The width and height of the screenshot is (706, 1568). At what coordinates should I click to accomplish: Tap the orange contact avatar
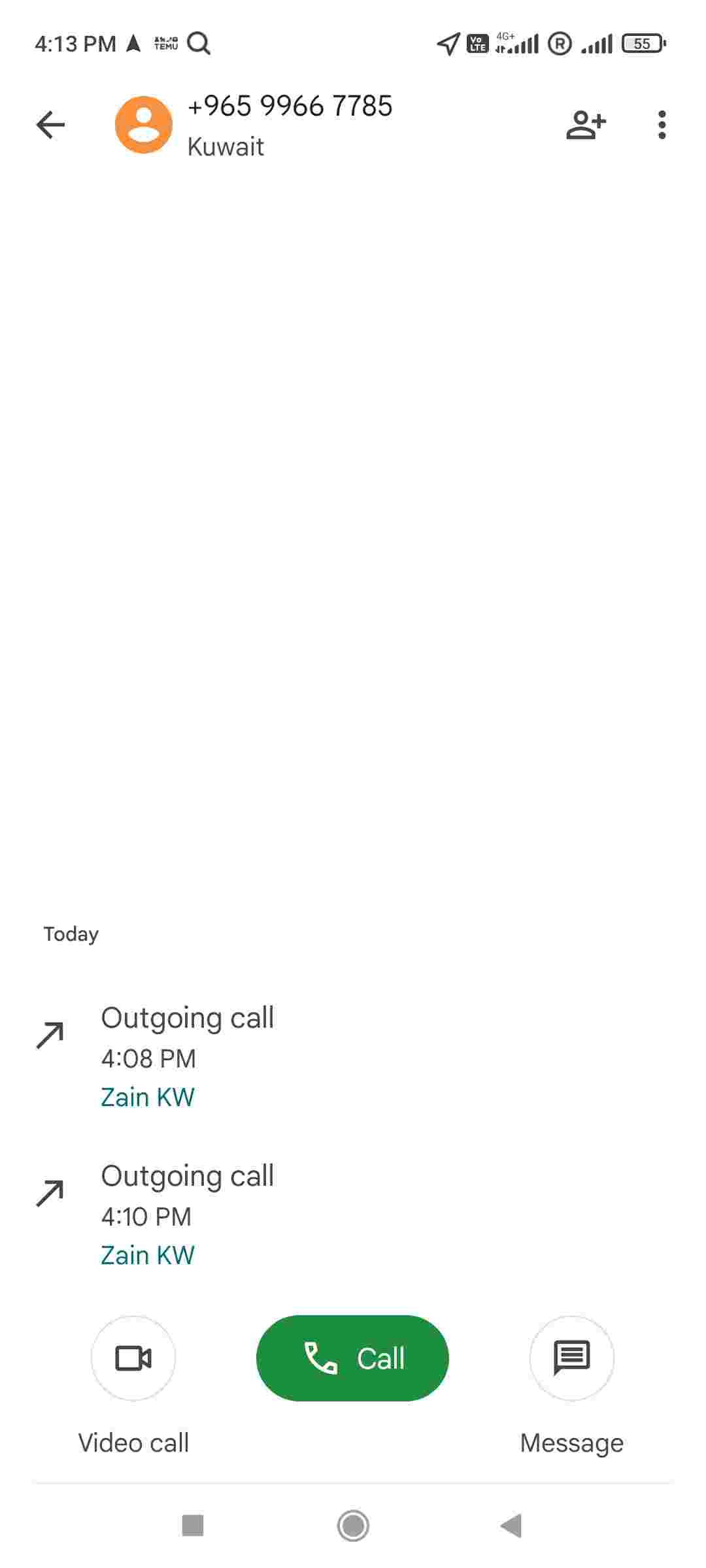144,125
